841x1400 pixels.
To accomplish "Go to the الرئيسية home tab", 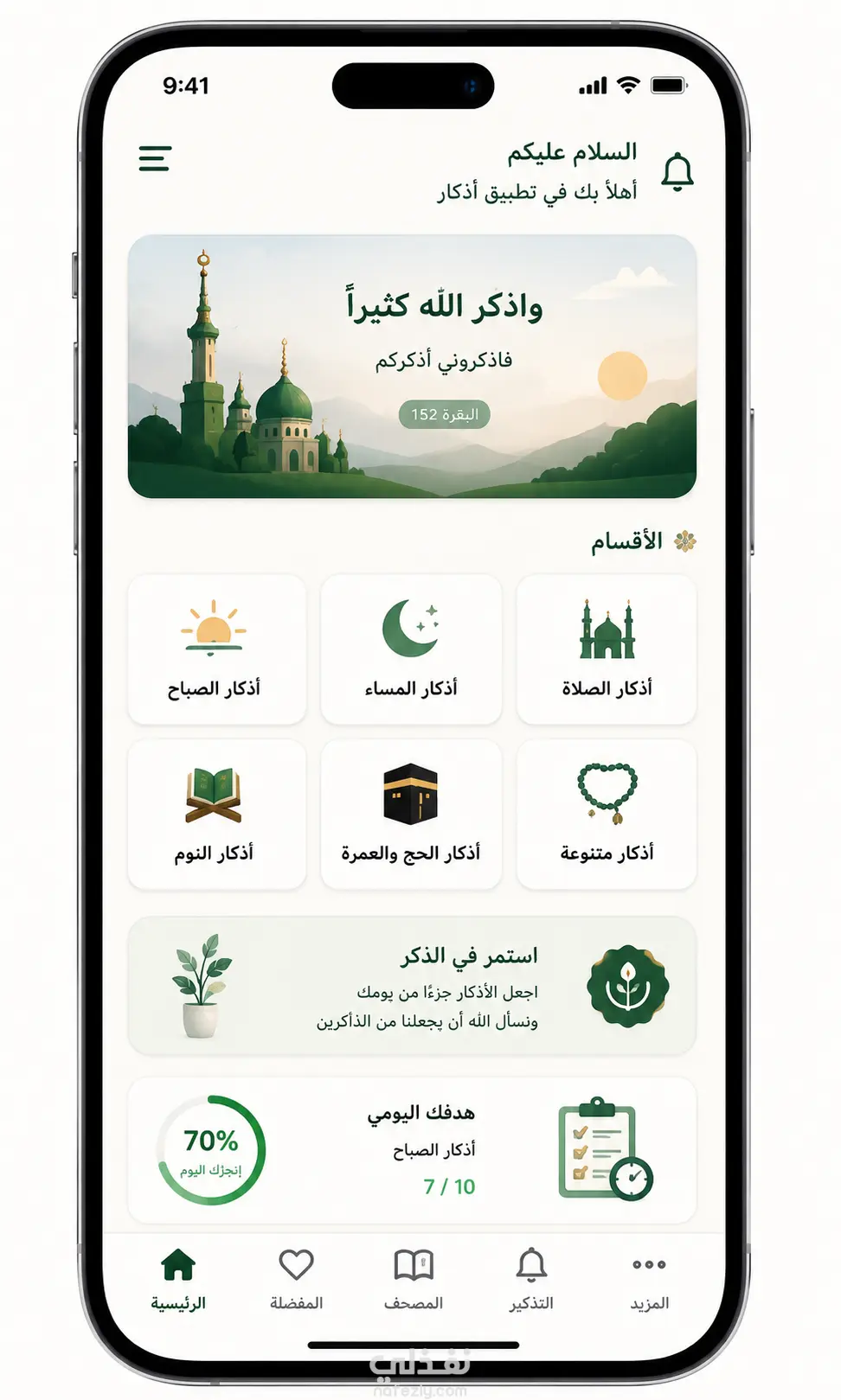I will click(x=178, y=1280).
